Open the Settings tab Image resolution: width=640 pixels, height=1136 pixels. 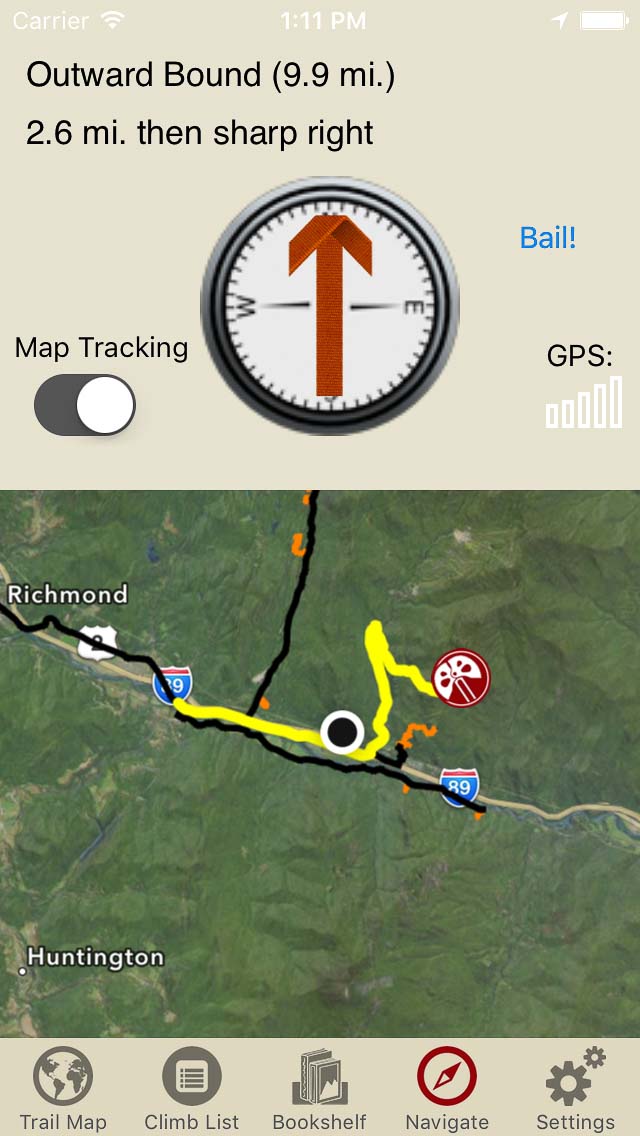575,1089
